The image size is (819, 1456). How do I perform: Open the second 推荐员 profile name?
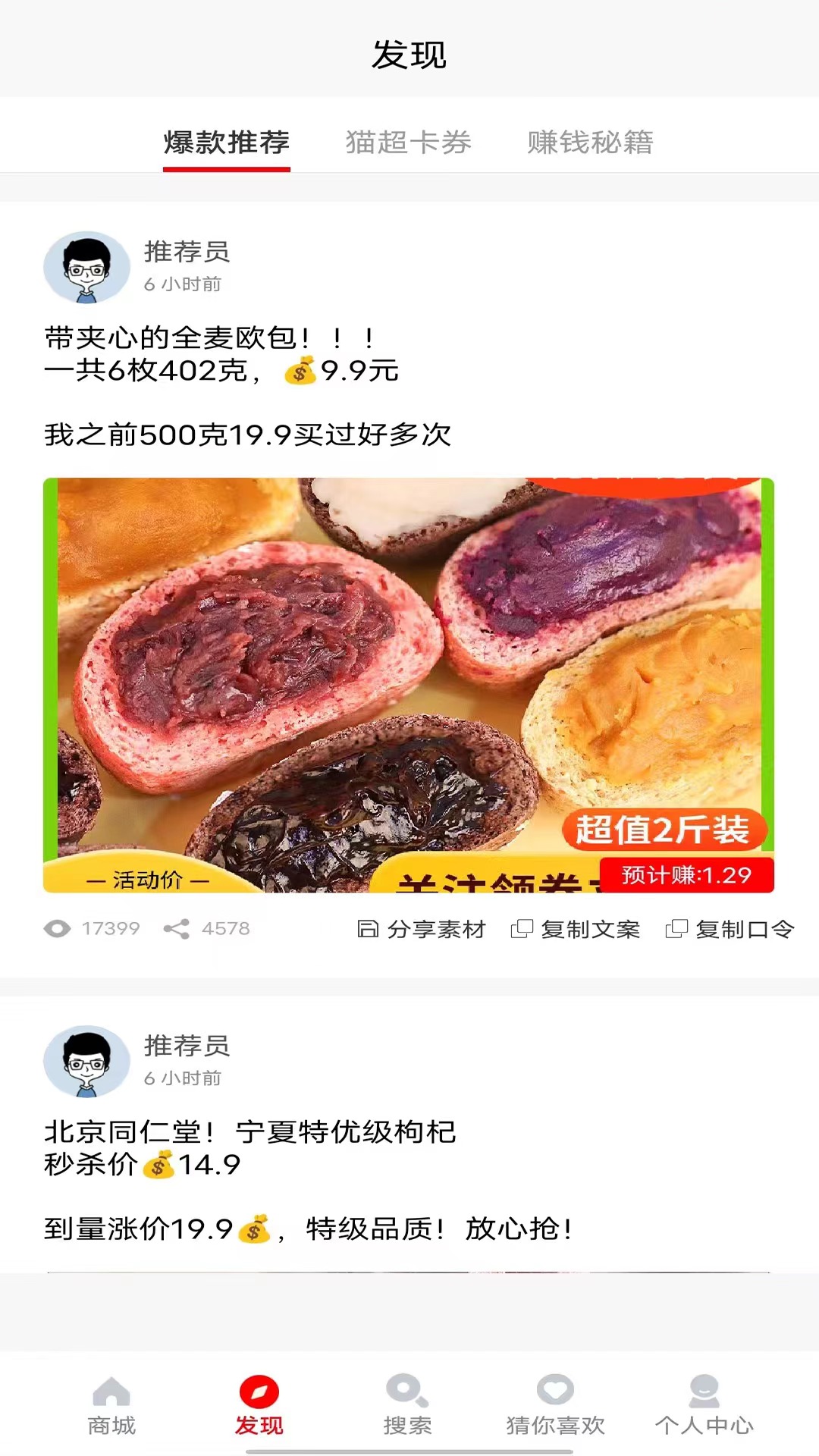point(187,1048)
